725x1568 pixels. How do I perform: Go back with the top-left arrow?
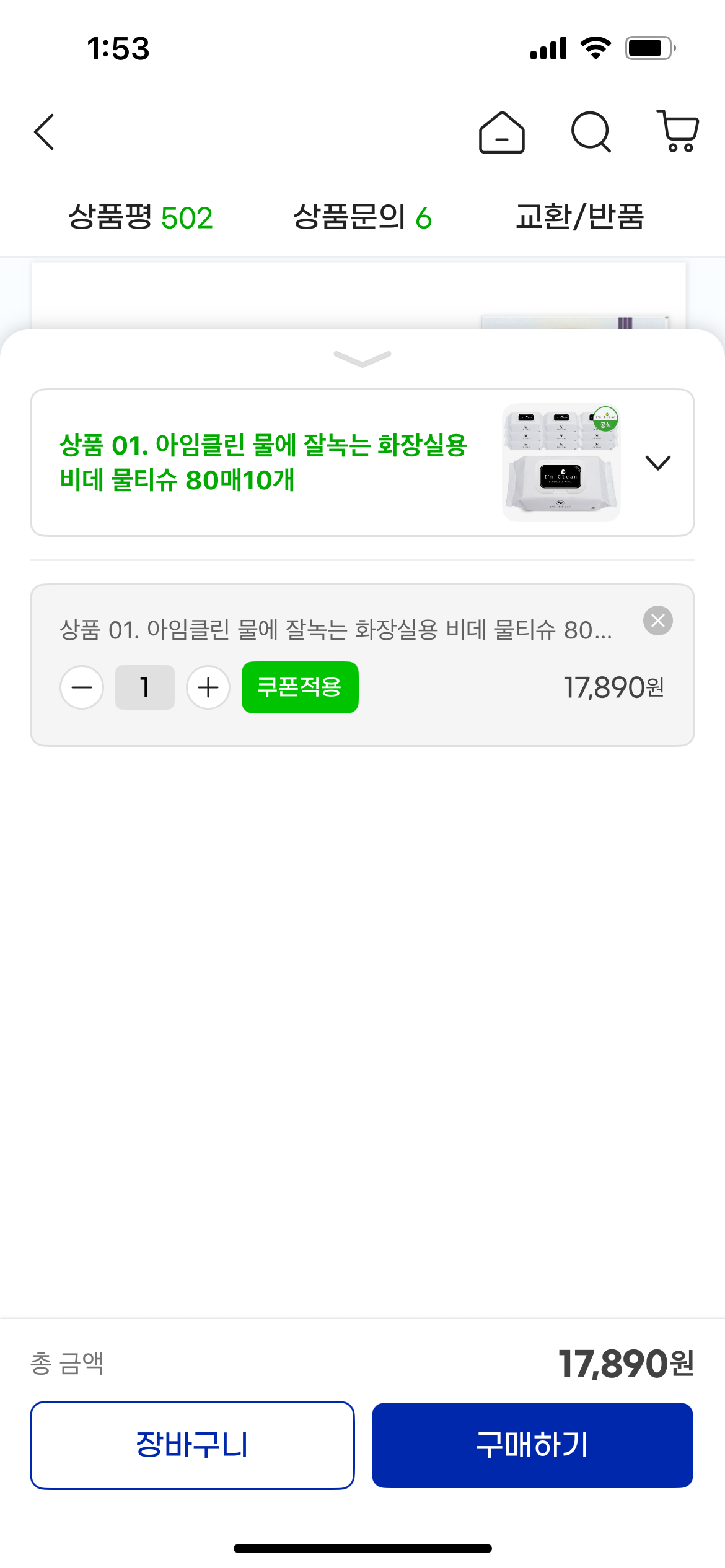pos(44,132)
